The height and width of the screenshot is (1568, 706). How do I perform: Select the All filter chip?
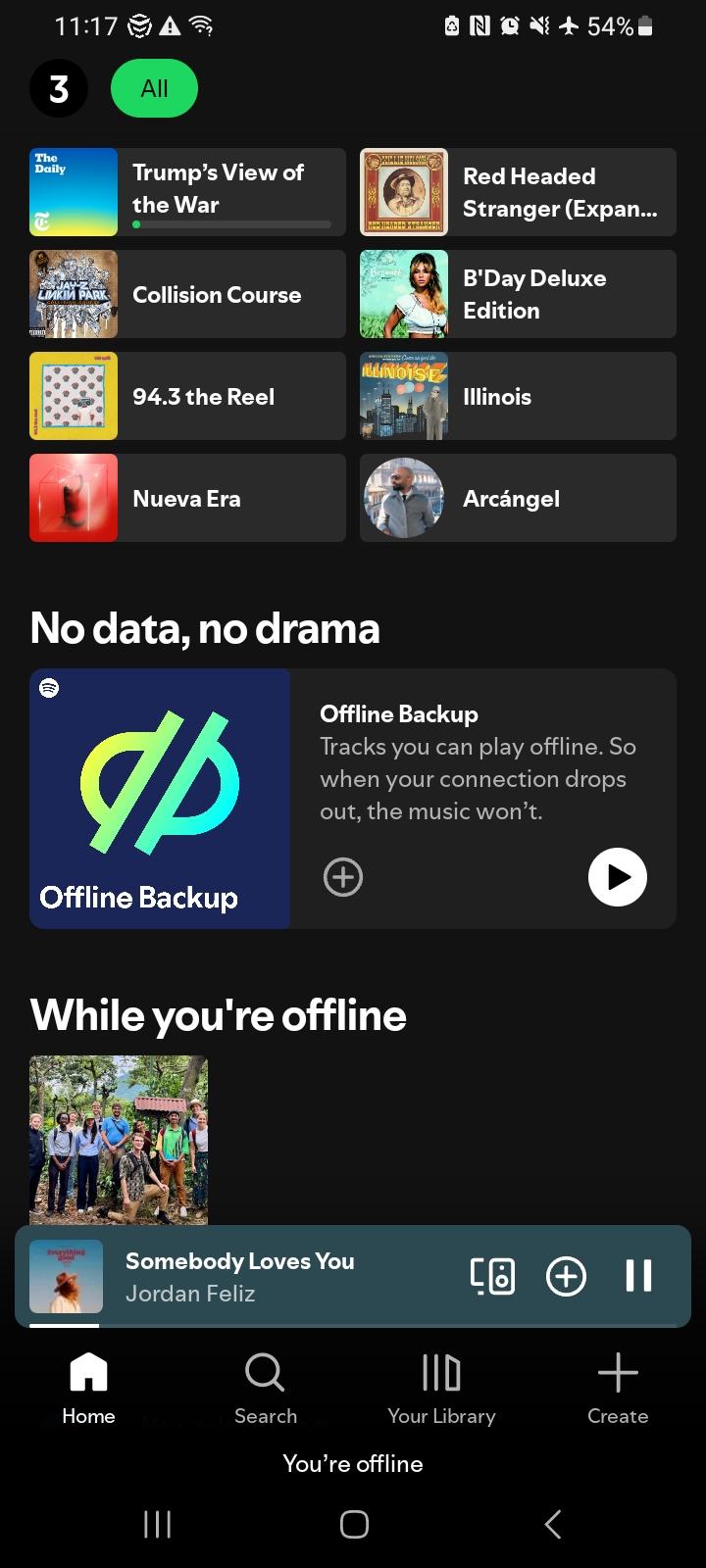[x=154, y=89]
